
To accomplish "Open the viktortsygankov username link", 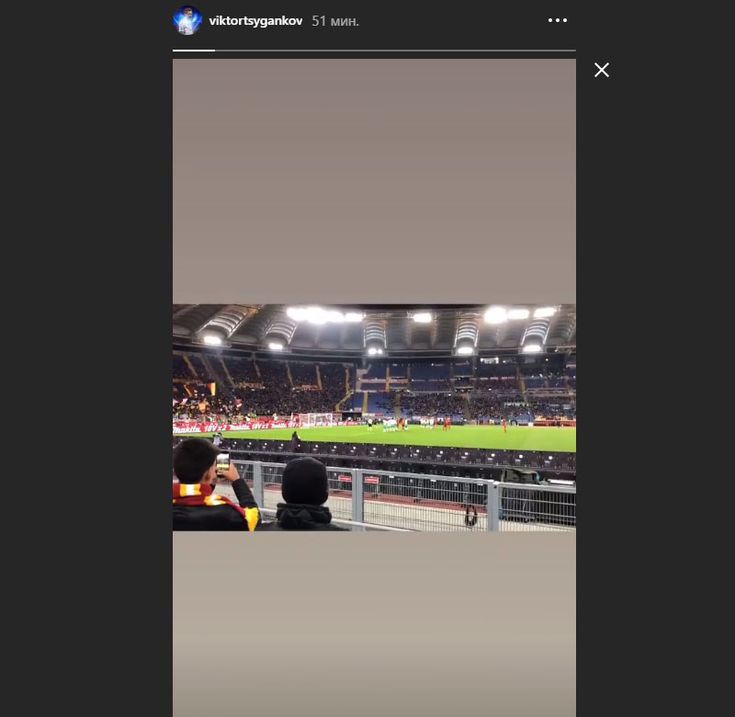I will coord(254,21).
